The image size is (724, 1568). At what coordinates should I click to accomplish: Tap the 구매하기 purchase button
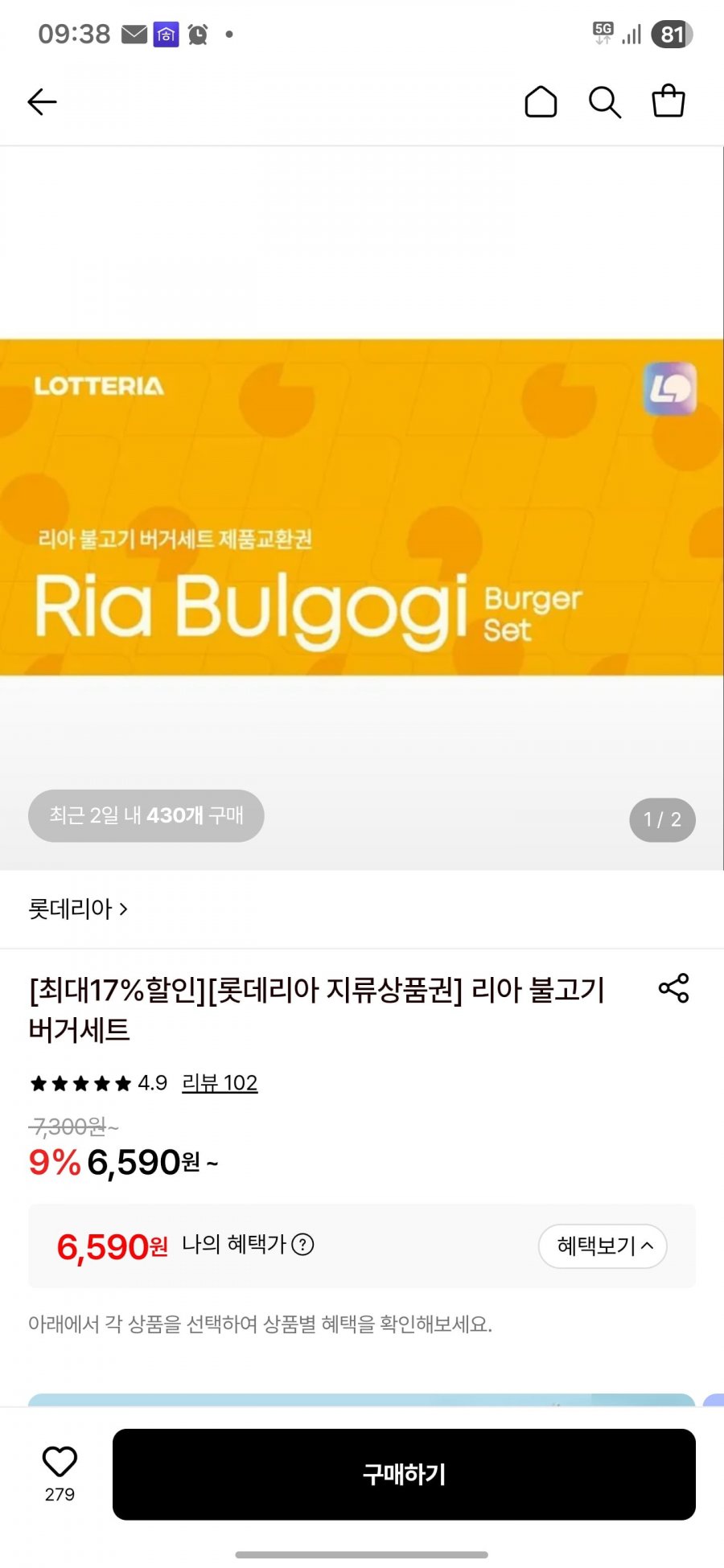pos(404,1474)
